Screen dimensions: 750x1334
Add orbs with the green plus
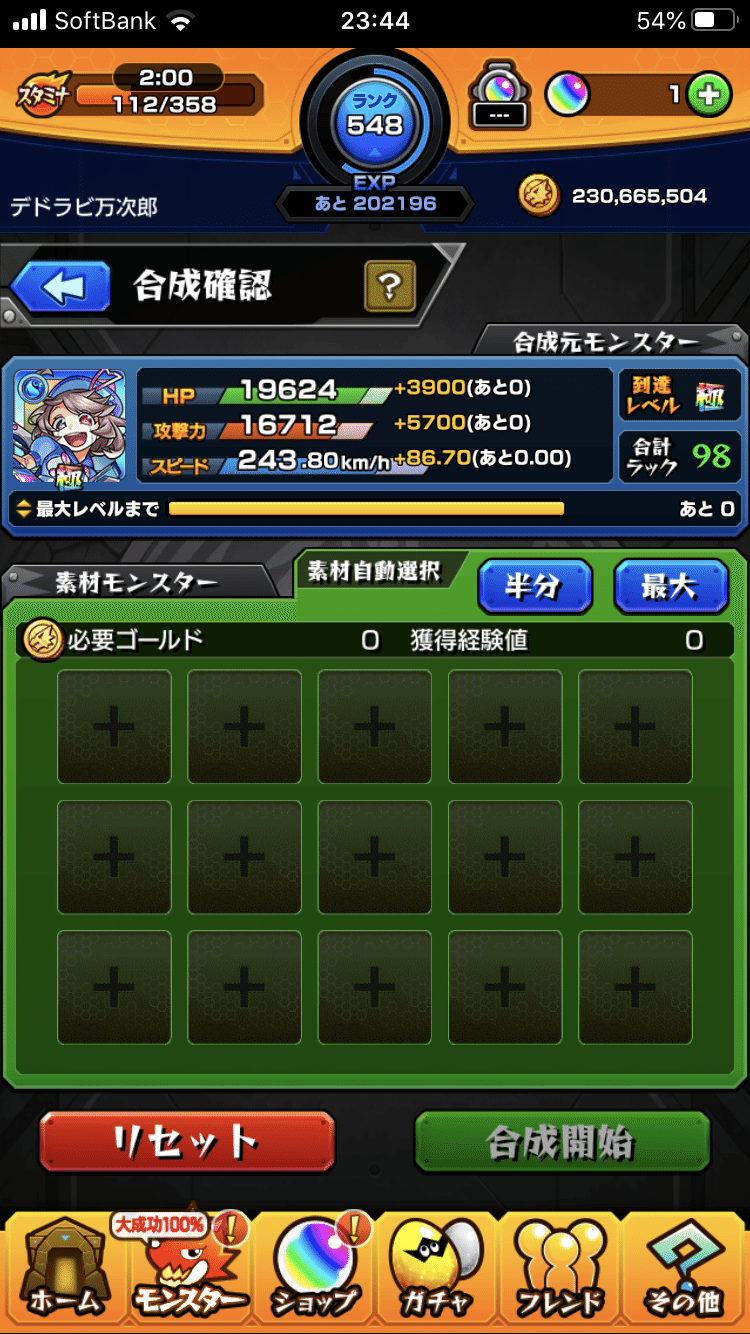click(709, 96)
